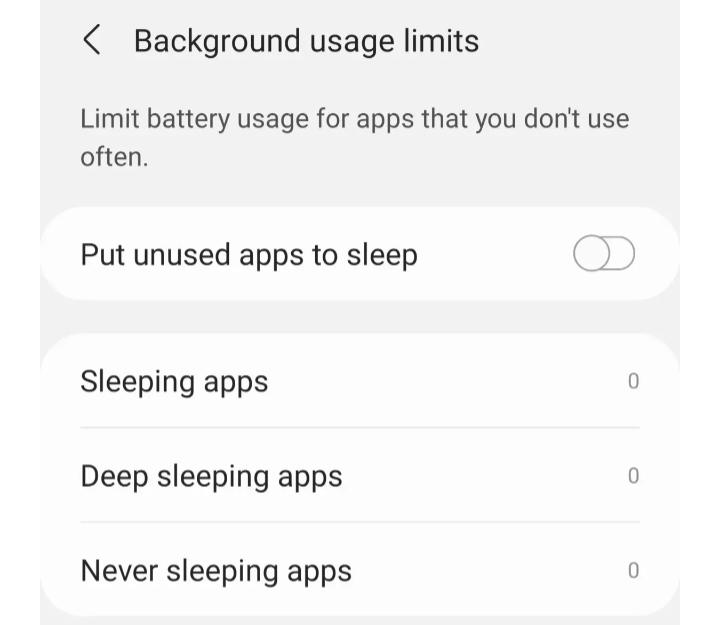Open the Sleeping apps list
Viewport: 720px width, 625px height.
pyautogui.click(x=358, y=382)
